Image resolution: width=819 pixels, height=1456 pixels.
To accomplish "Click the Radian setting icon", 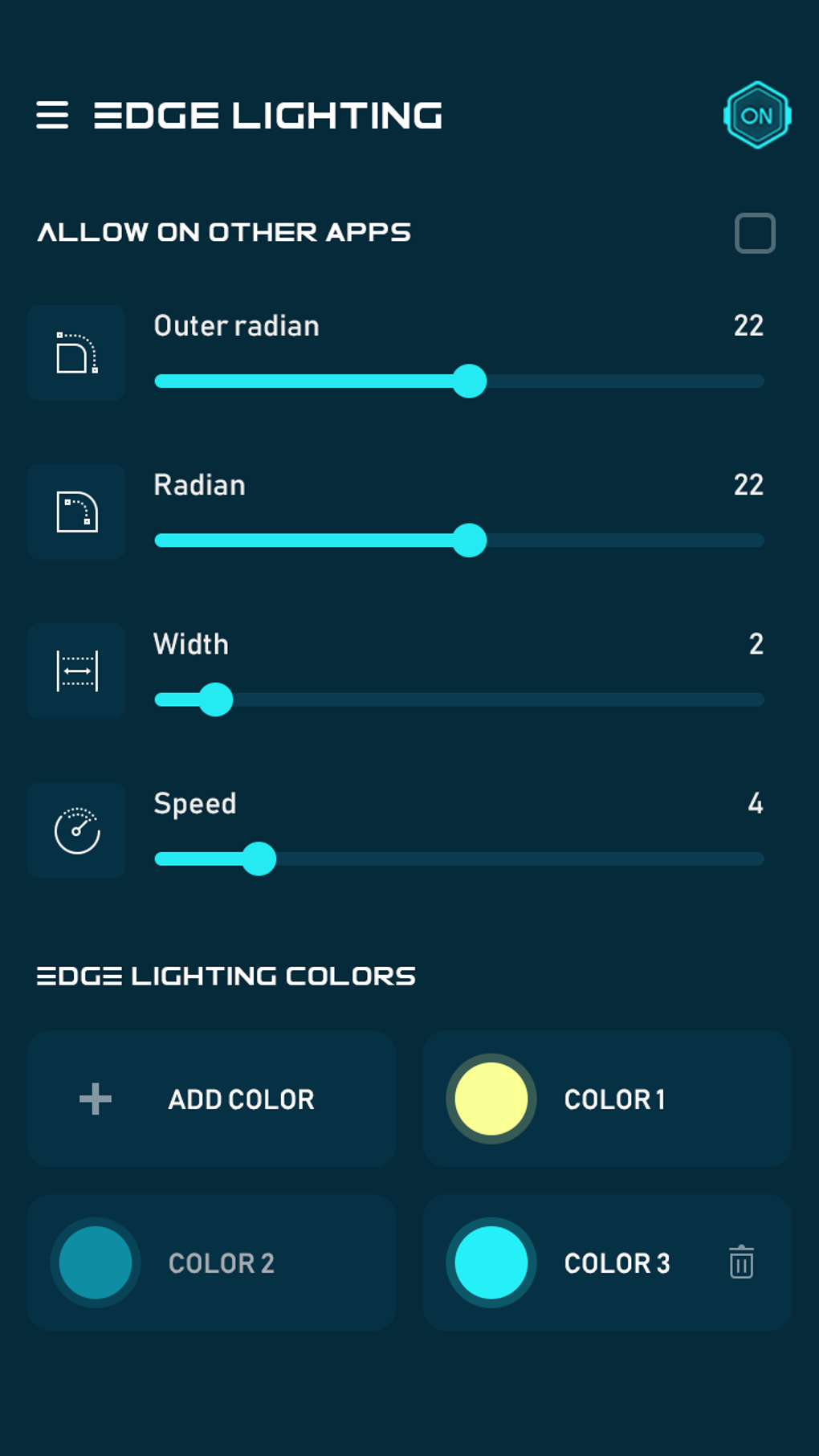I will click(75, 512).
